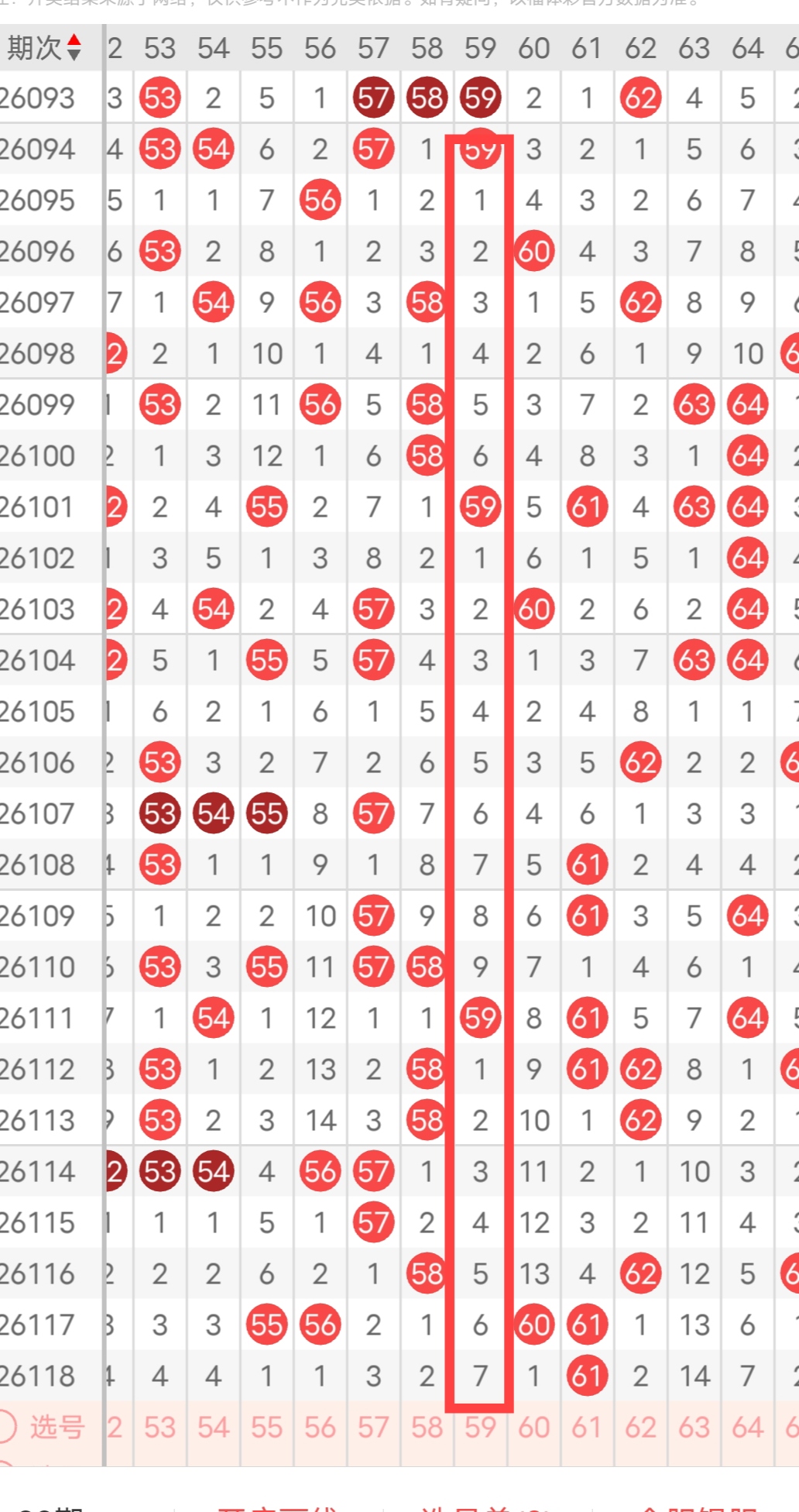799x1512 pixels.
Task: Select number 57 in the 选号 row
Action: tap(373, 1427)
